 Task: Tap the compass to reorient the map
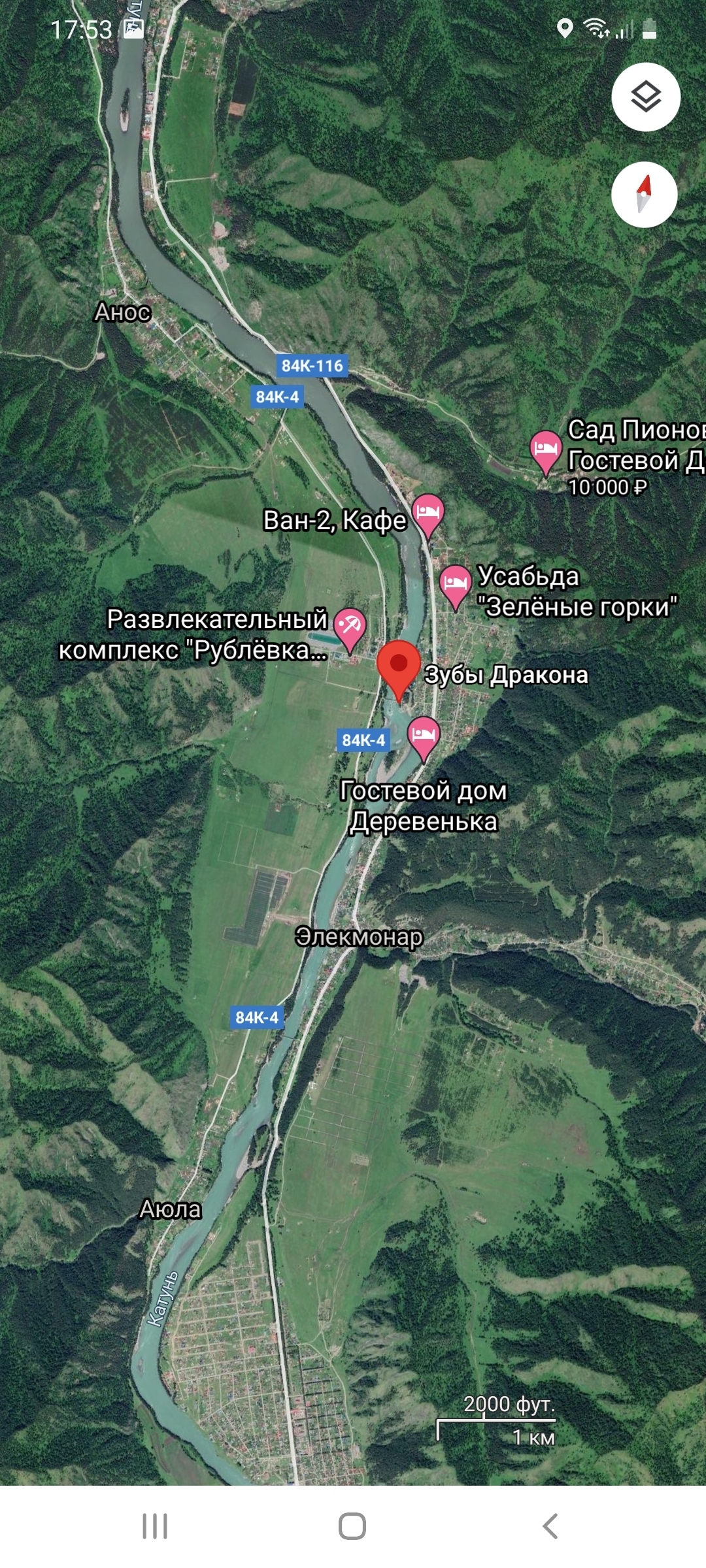(645, 194)
